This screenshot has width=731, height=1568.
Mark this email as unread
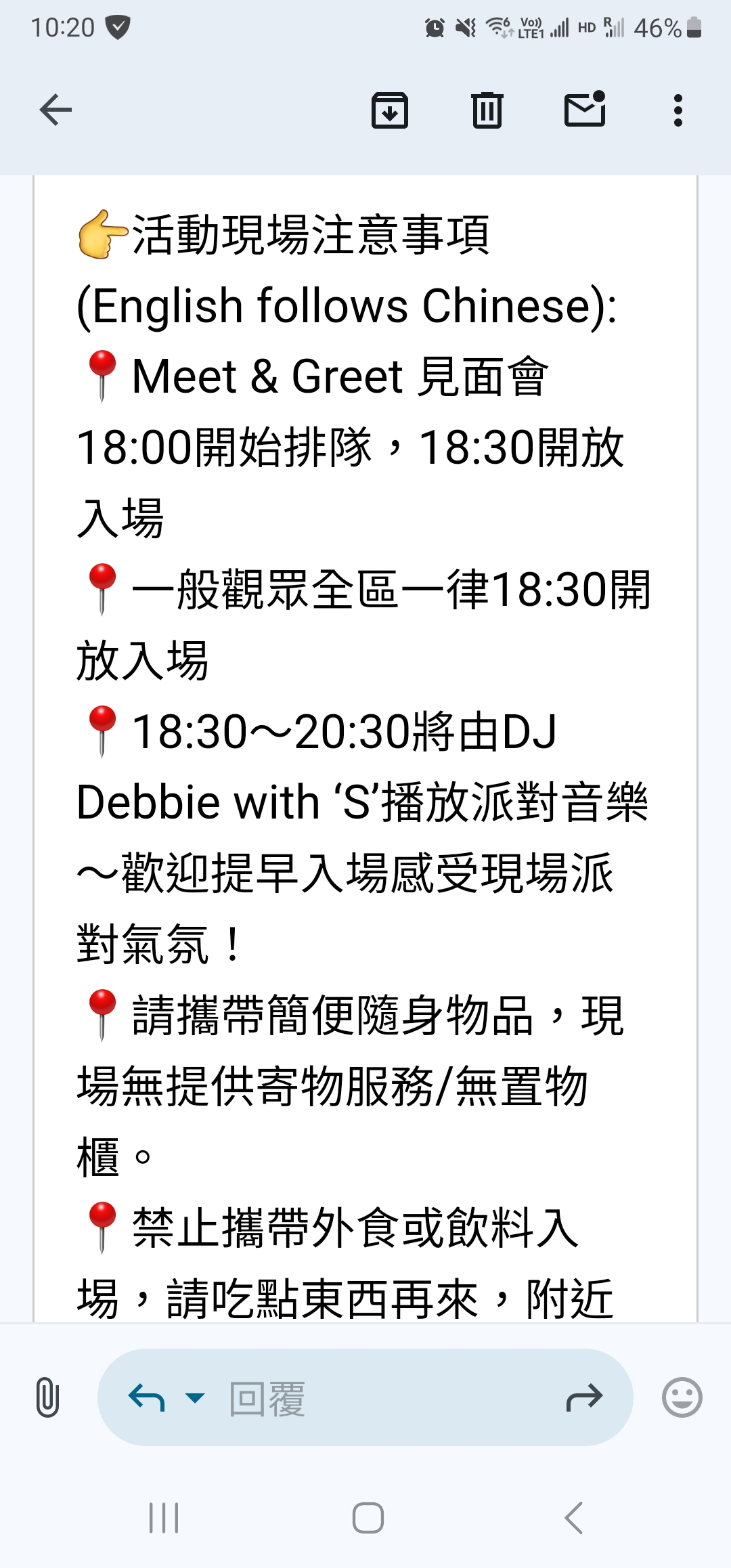coord(585,109)
